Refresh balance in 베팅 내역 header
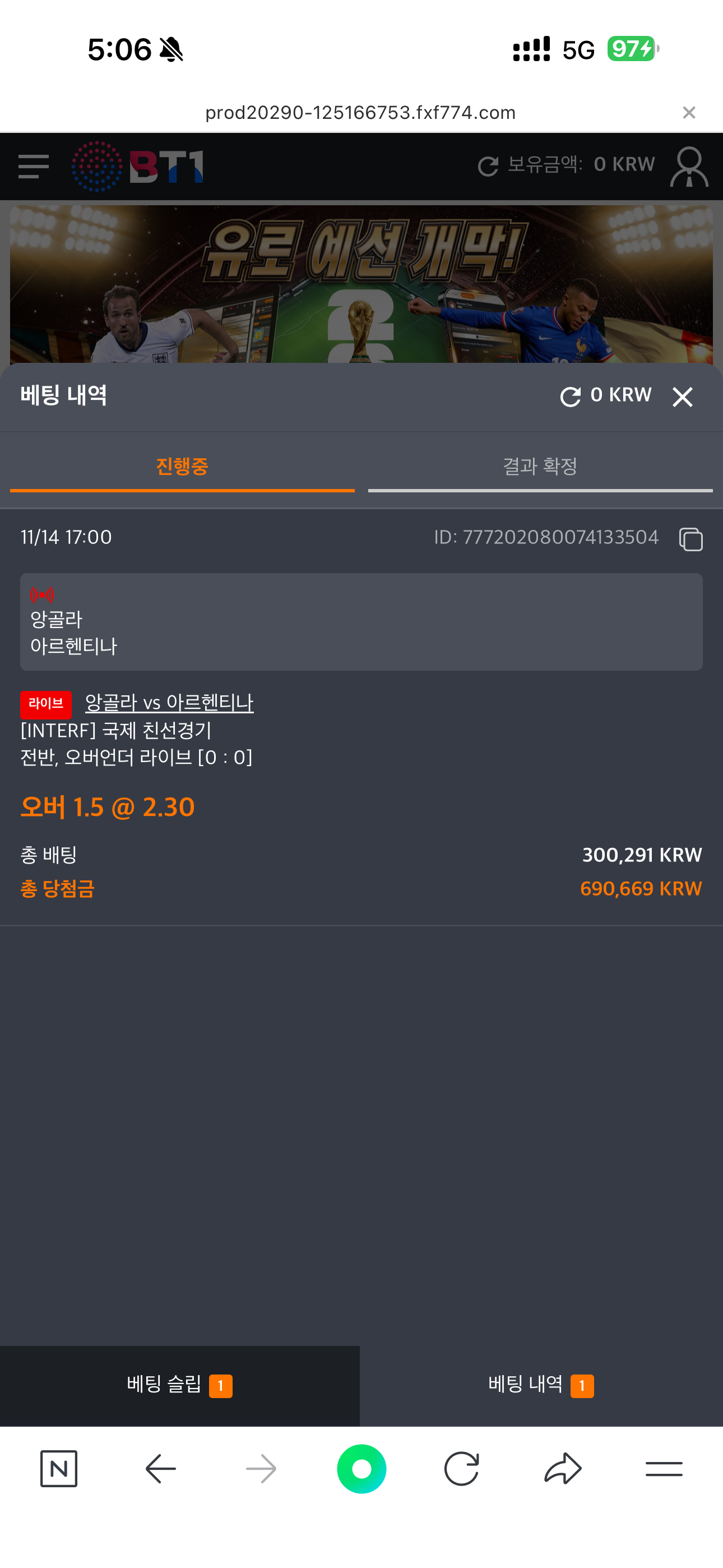The height and width of the screenshot is (1568, 723). 570,397
